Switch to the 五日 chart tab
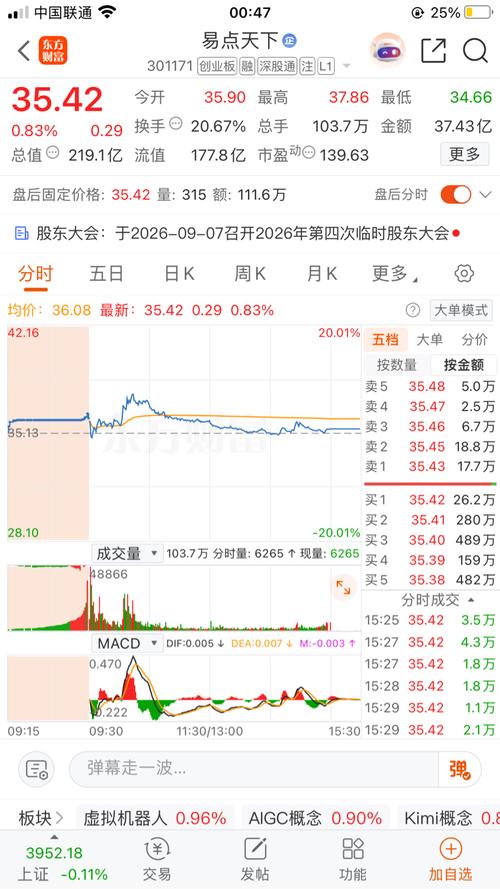The width and height of the screenshot is (500, 889). click(x=106, y=274)
